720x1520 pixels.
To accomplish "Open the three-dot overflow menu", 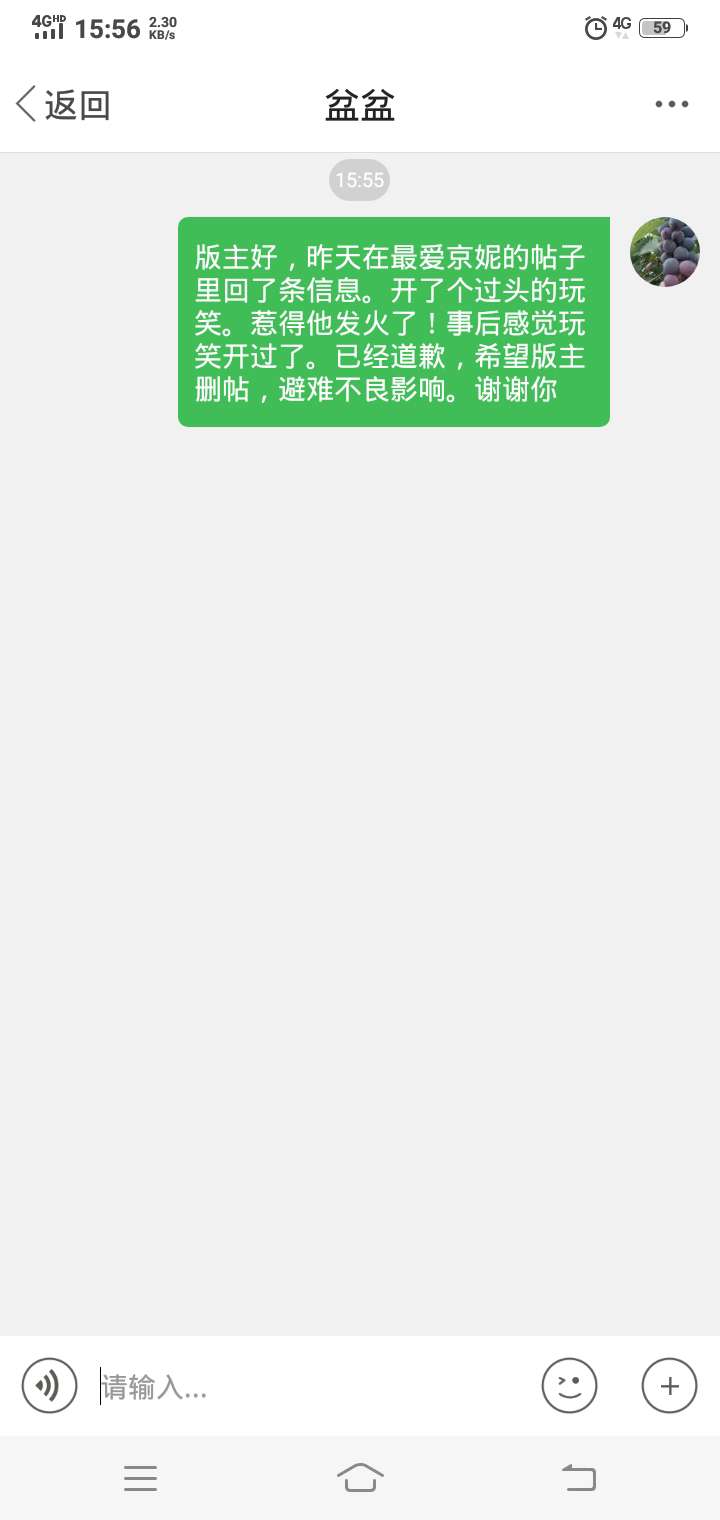I will coord(671,104).
